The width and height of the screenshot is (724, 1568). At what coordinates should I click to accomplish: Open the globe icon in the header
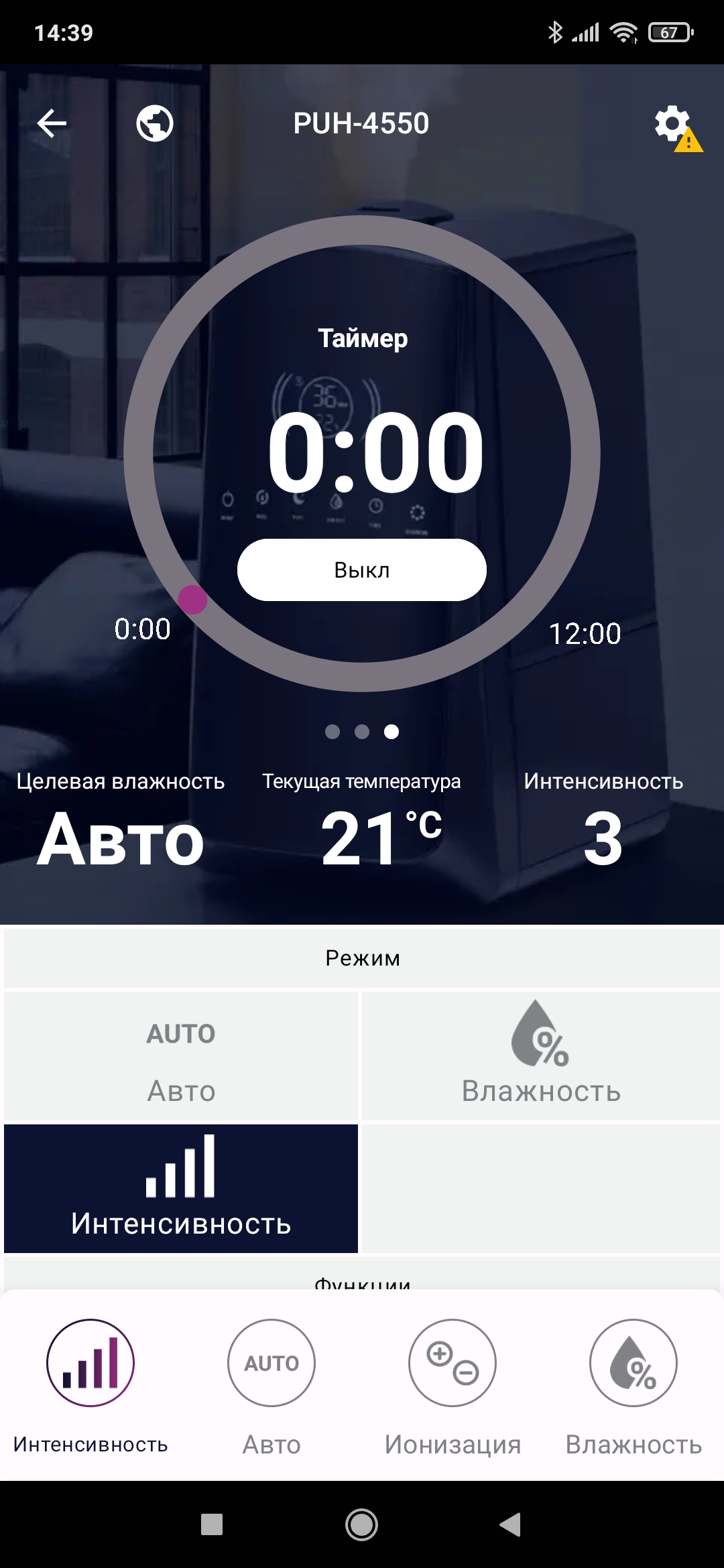155,123
